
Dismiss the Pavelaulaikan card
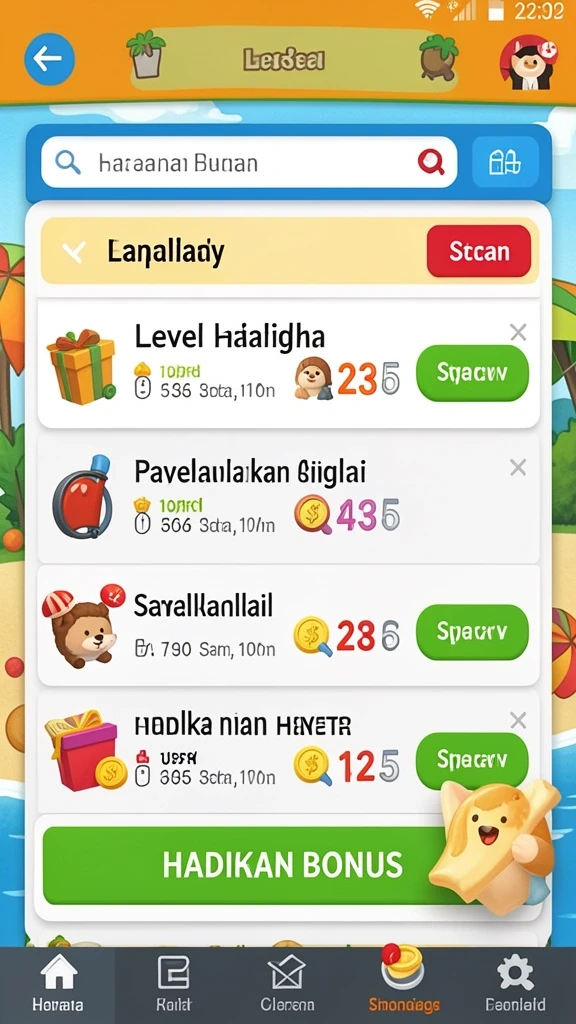[518, 467]
